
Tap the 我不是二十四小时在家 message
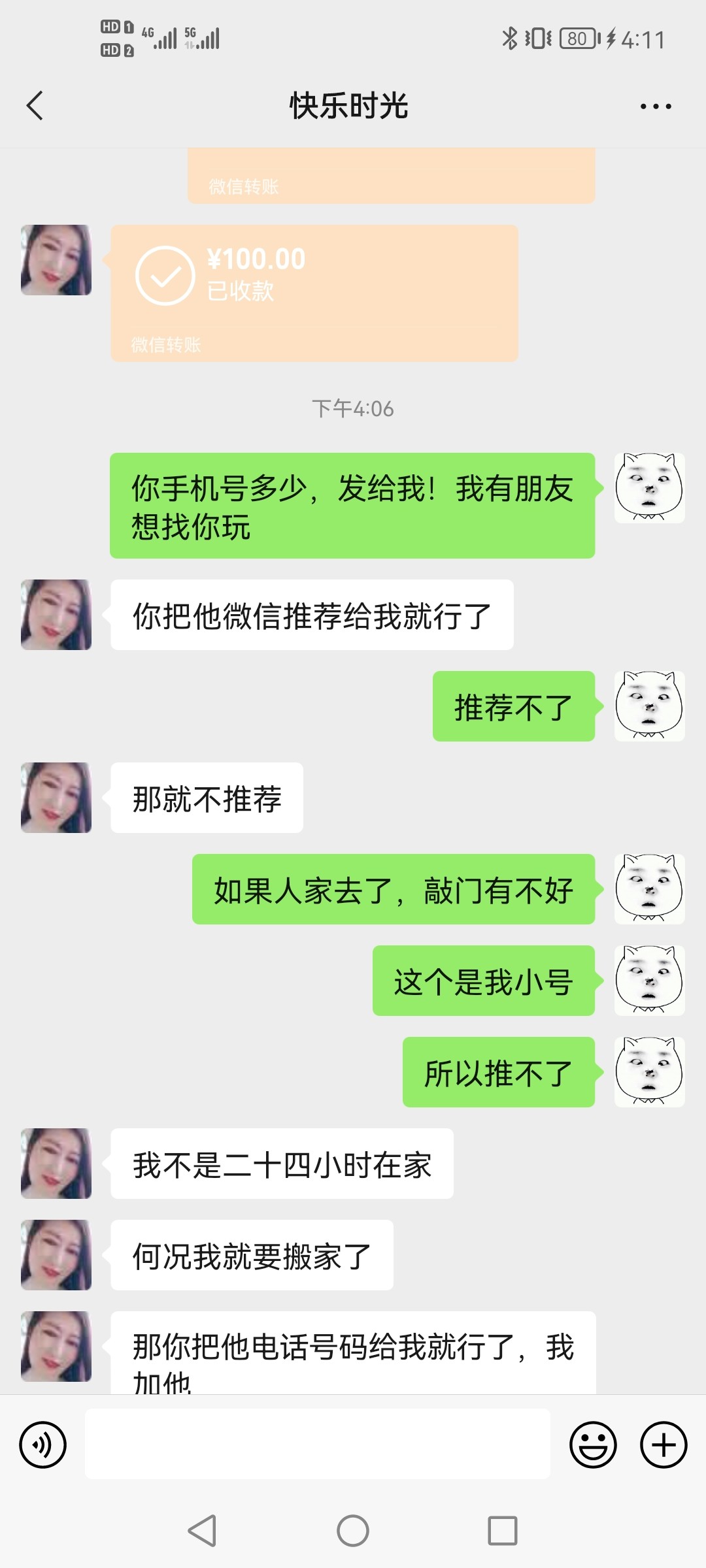(x=280, y=1165)
